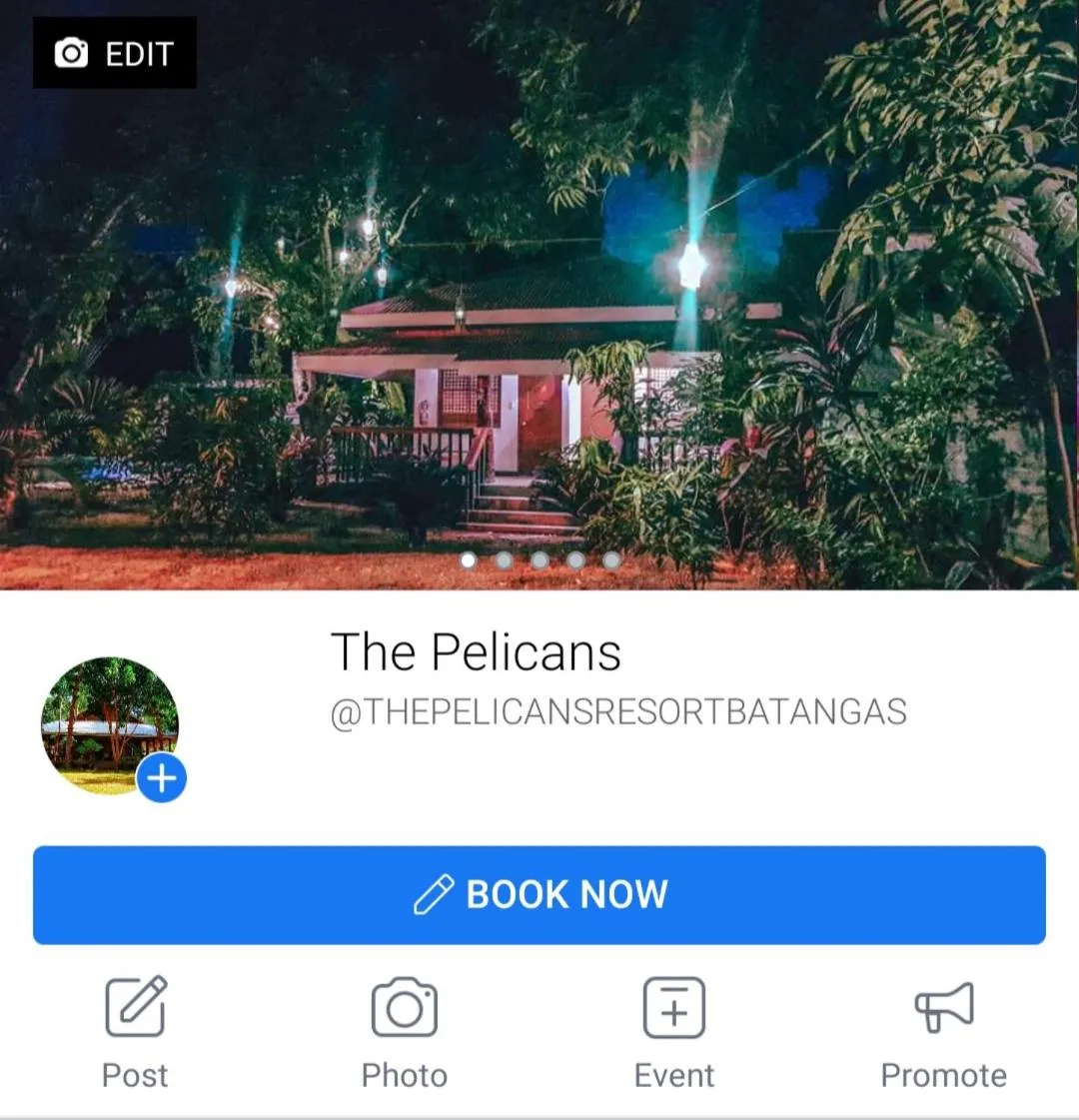Select the middle carousel dot

coord(540,561)
